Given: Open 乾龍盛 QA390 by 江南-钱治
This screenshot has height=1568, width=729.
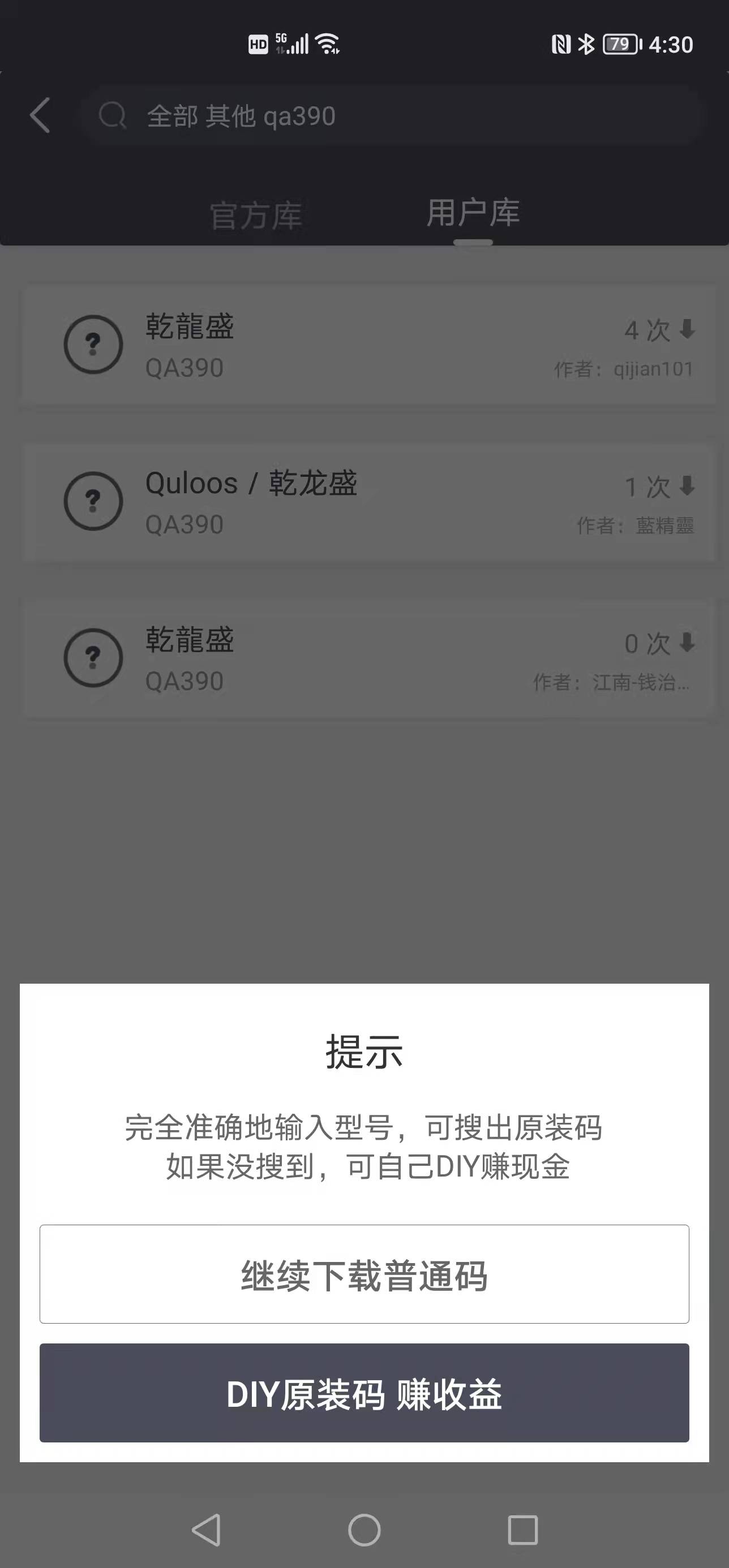Looking at the screenshot, I should 368,658.
